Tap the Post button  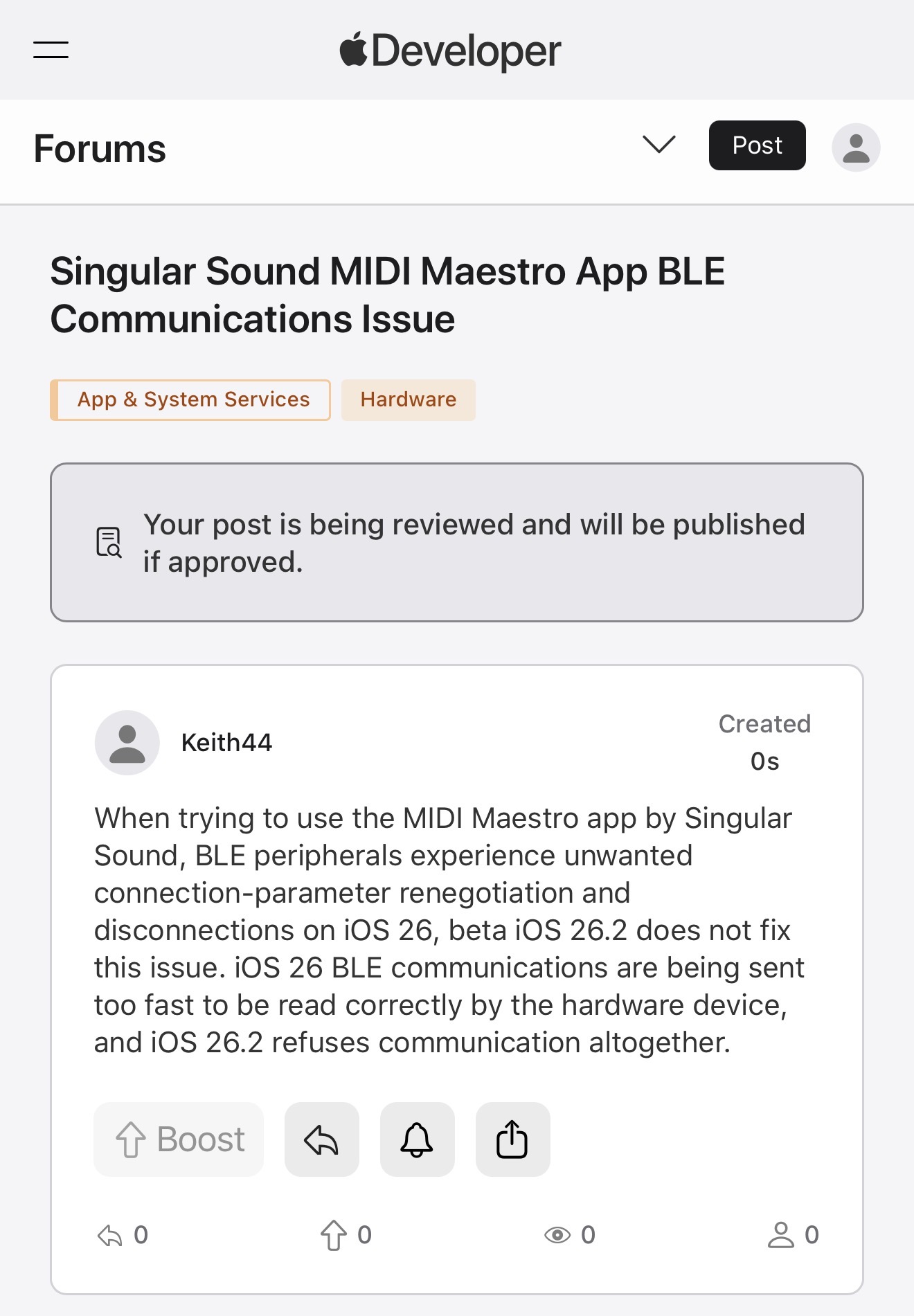[x=757, y=145]
